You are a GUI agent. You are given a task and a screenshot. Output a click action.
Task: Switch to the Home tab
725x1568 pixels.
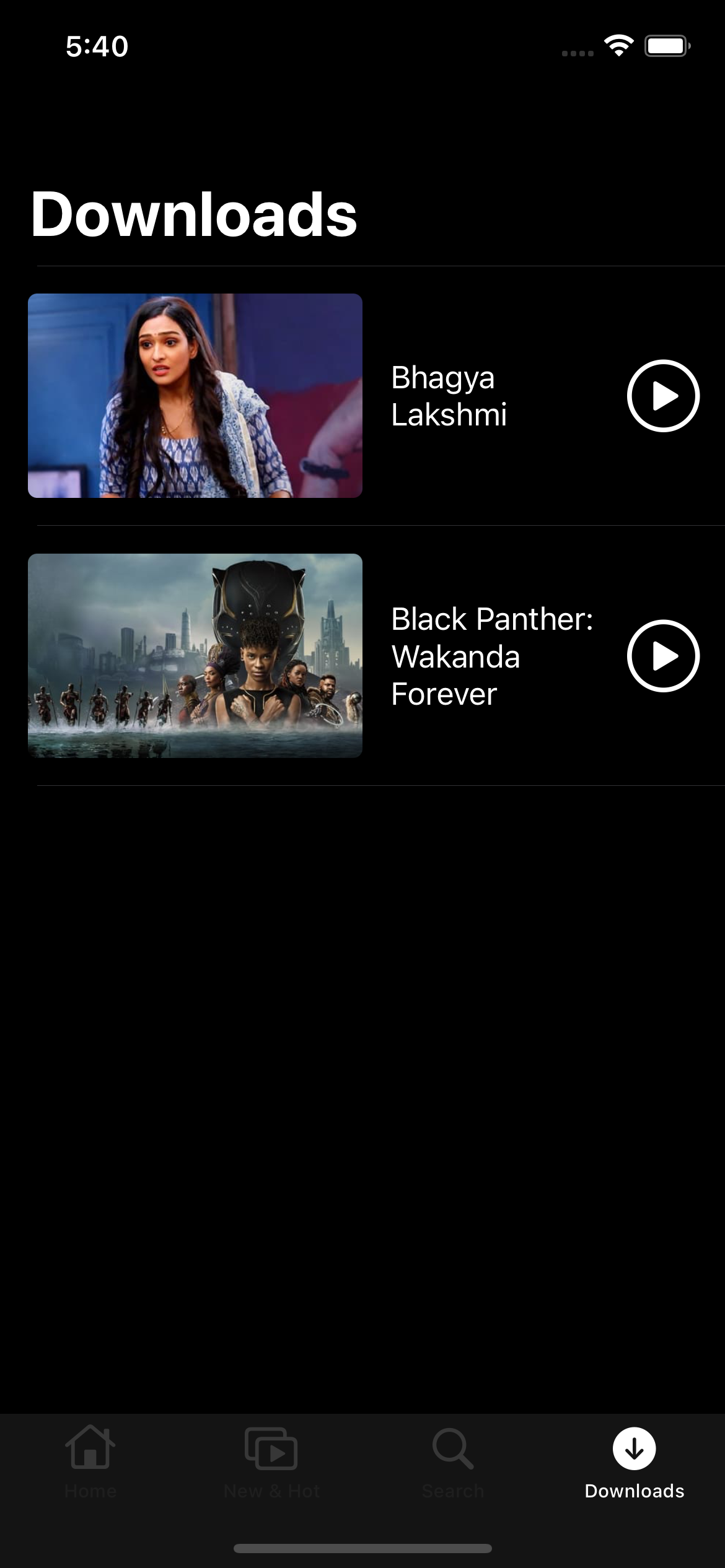click(90, 1463)
